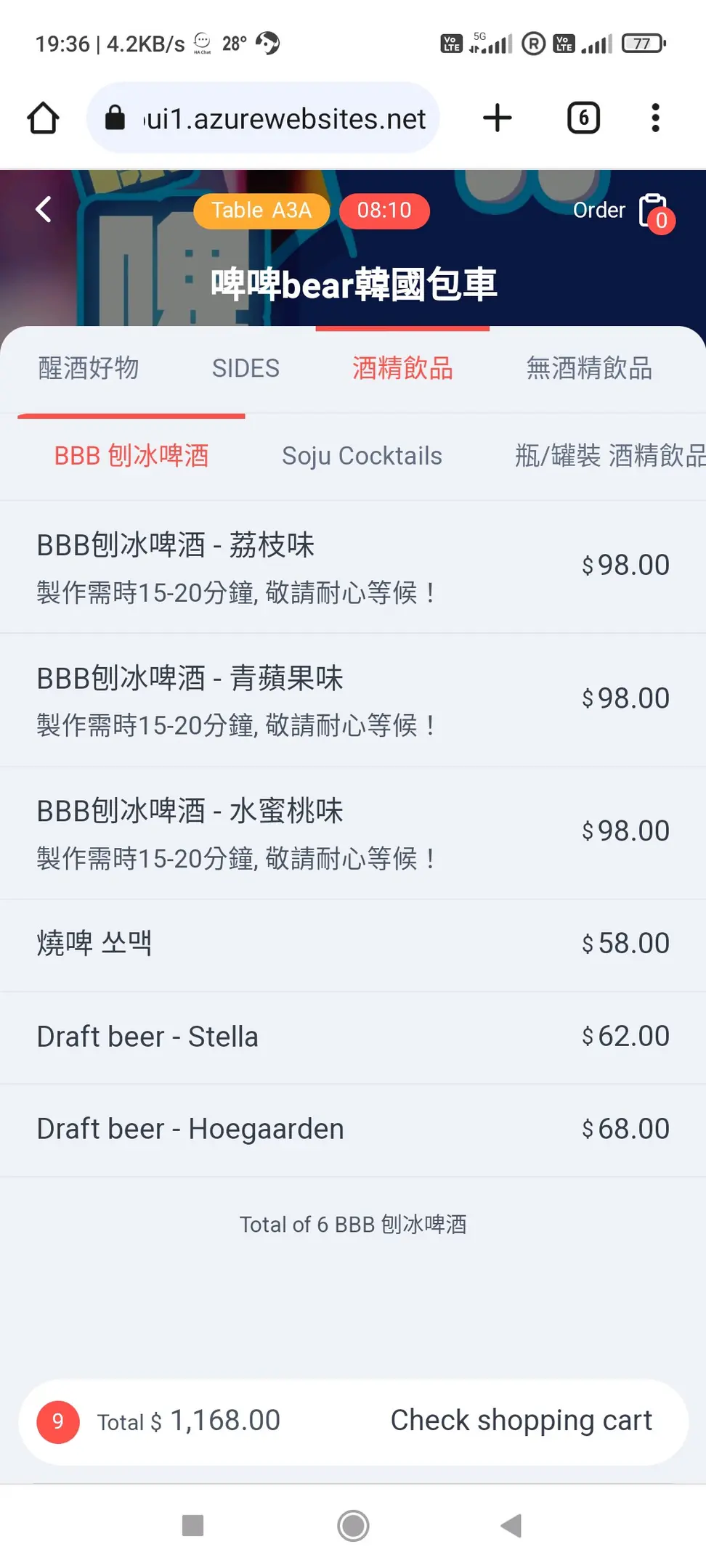The width and height of the screenshot is (706, 1568).
Task: Open the browser overflow menu
Action: (x=655, y=118)
